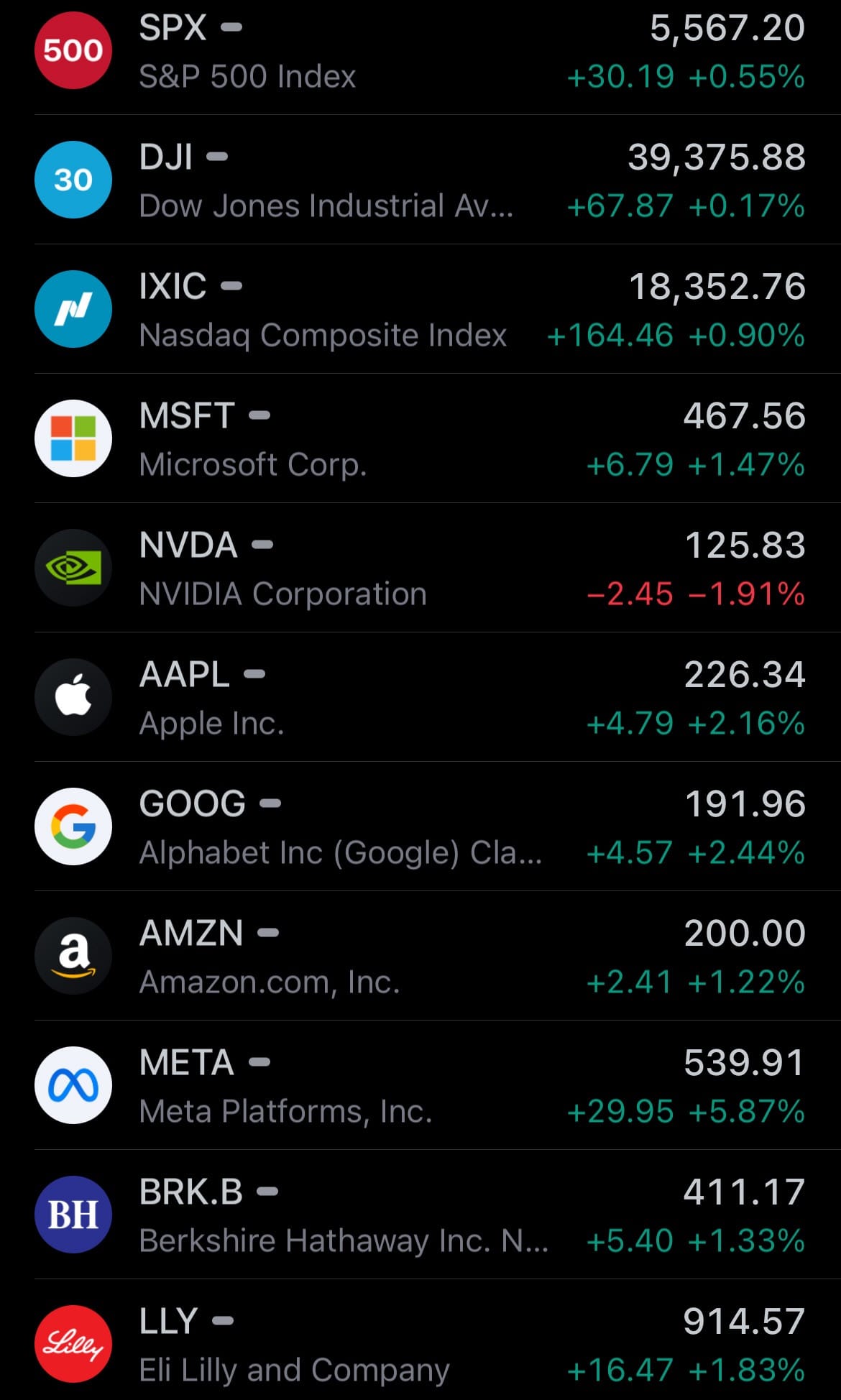Select the AMZN Amazon.com row
Viewport: 841px width, 1400px height.
[x=420, y=957]
